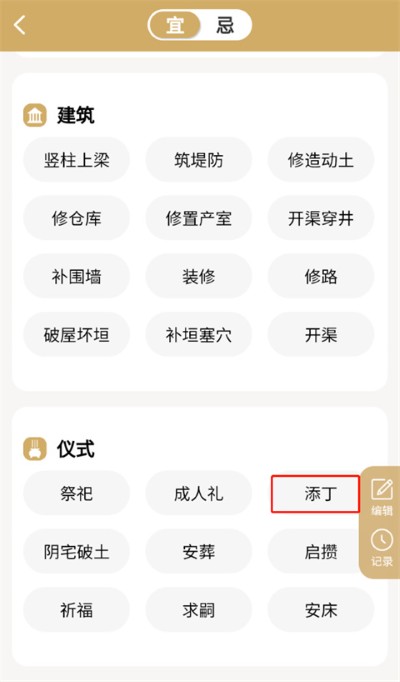Viewport: 400px width, 682px height.
Task: Tap the 修造动土 chip
Action: (x=321, y=160)
